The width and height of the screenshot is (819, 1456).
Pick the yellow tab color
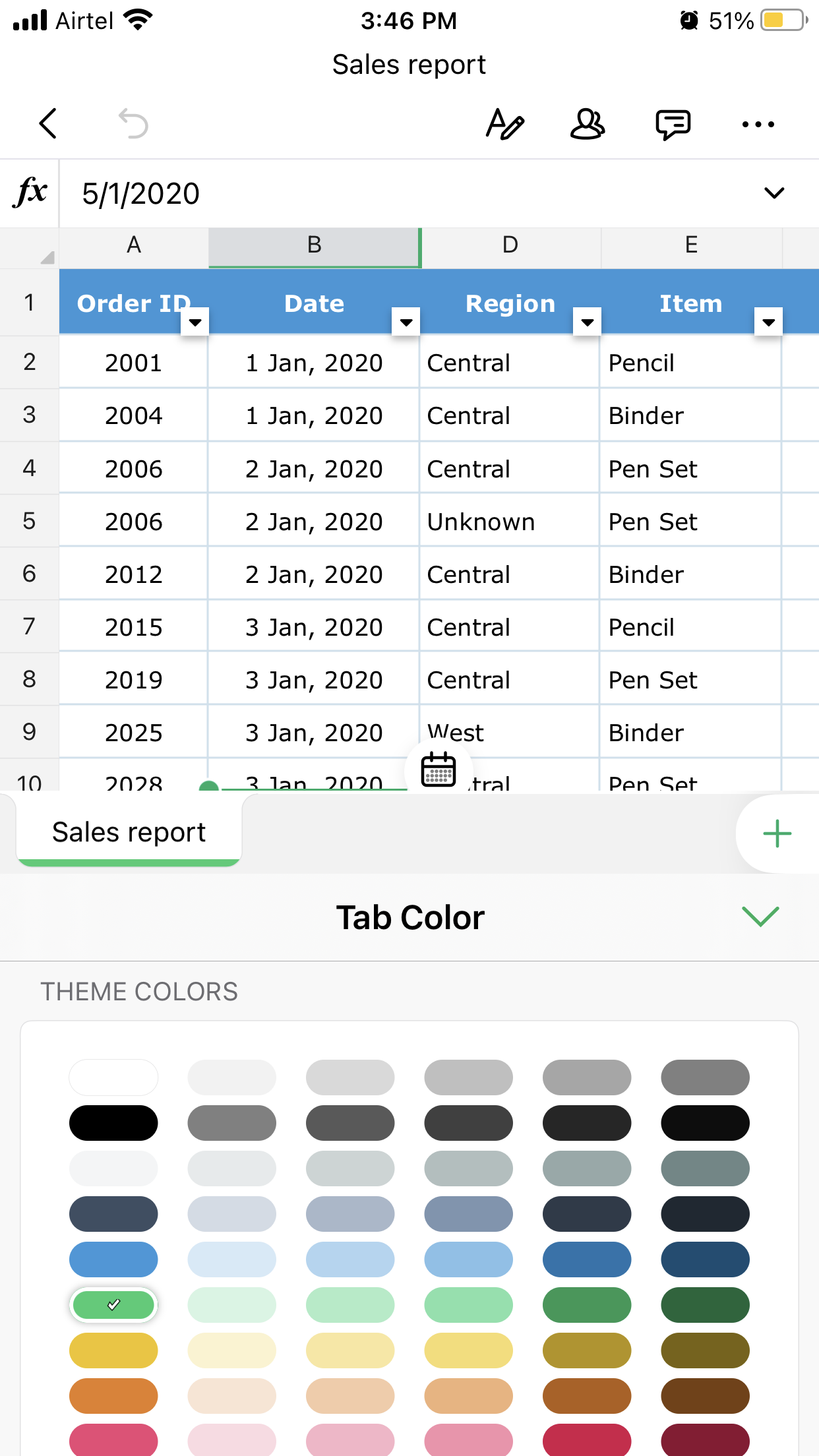113,1350
